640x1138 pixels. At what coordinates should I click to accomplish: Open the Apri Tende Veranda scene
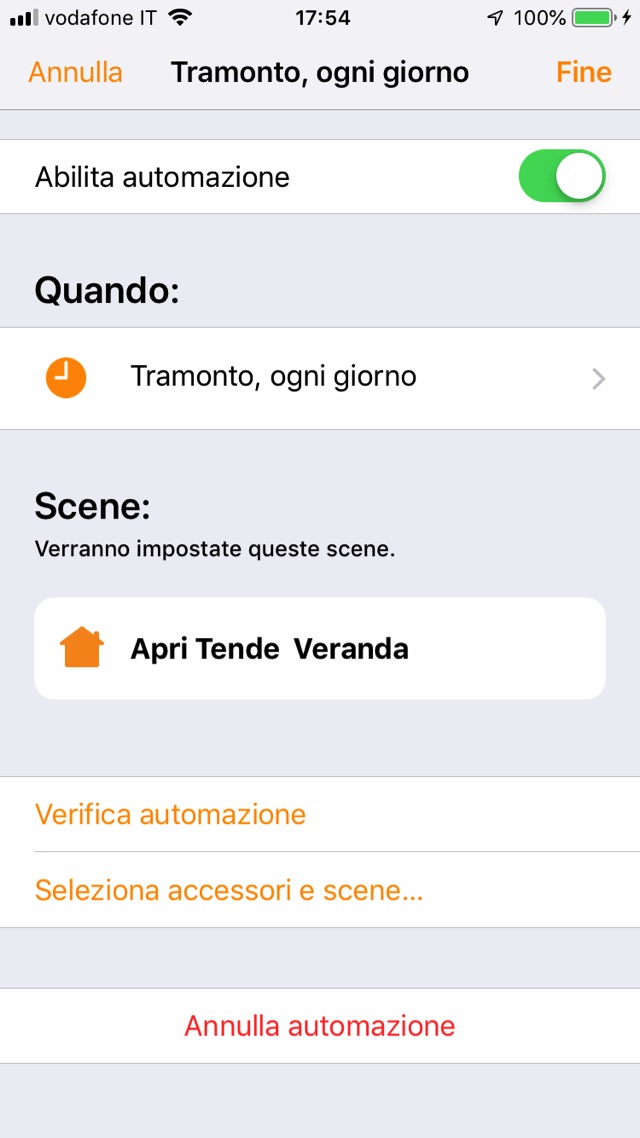(x=320, y=648)
